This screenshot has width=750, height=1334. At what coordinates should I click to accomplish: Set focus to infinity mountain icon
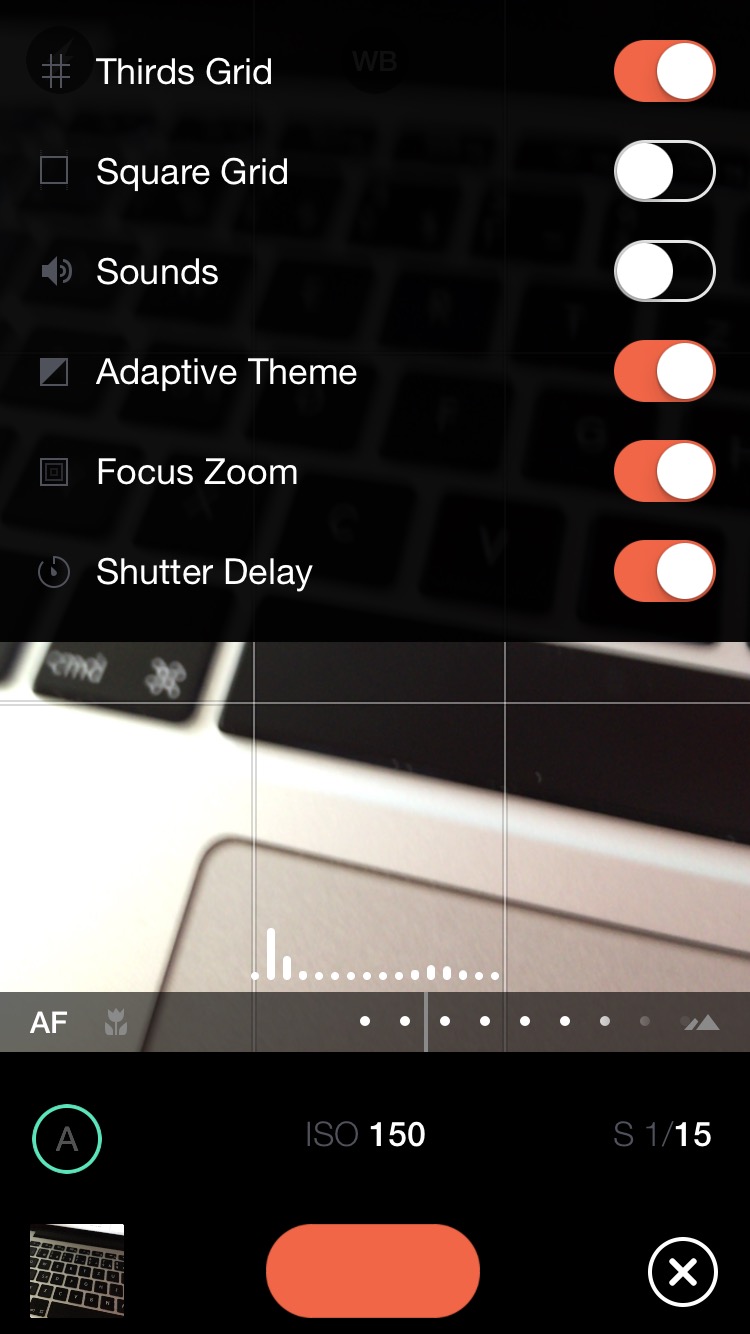(703, 1022)
